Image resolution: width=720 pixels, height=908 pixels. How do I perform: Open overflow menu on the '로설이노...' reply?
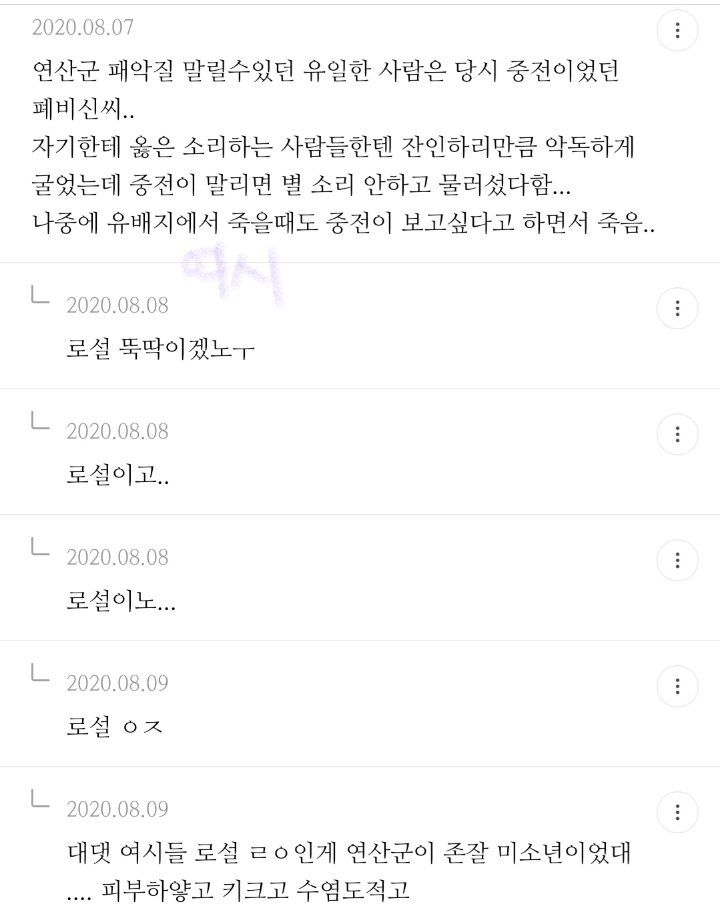click(x=679, y=560)
